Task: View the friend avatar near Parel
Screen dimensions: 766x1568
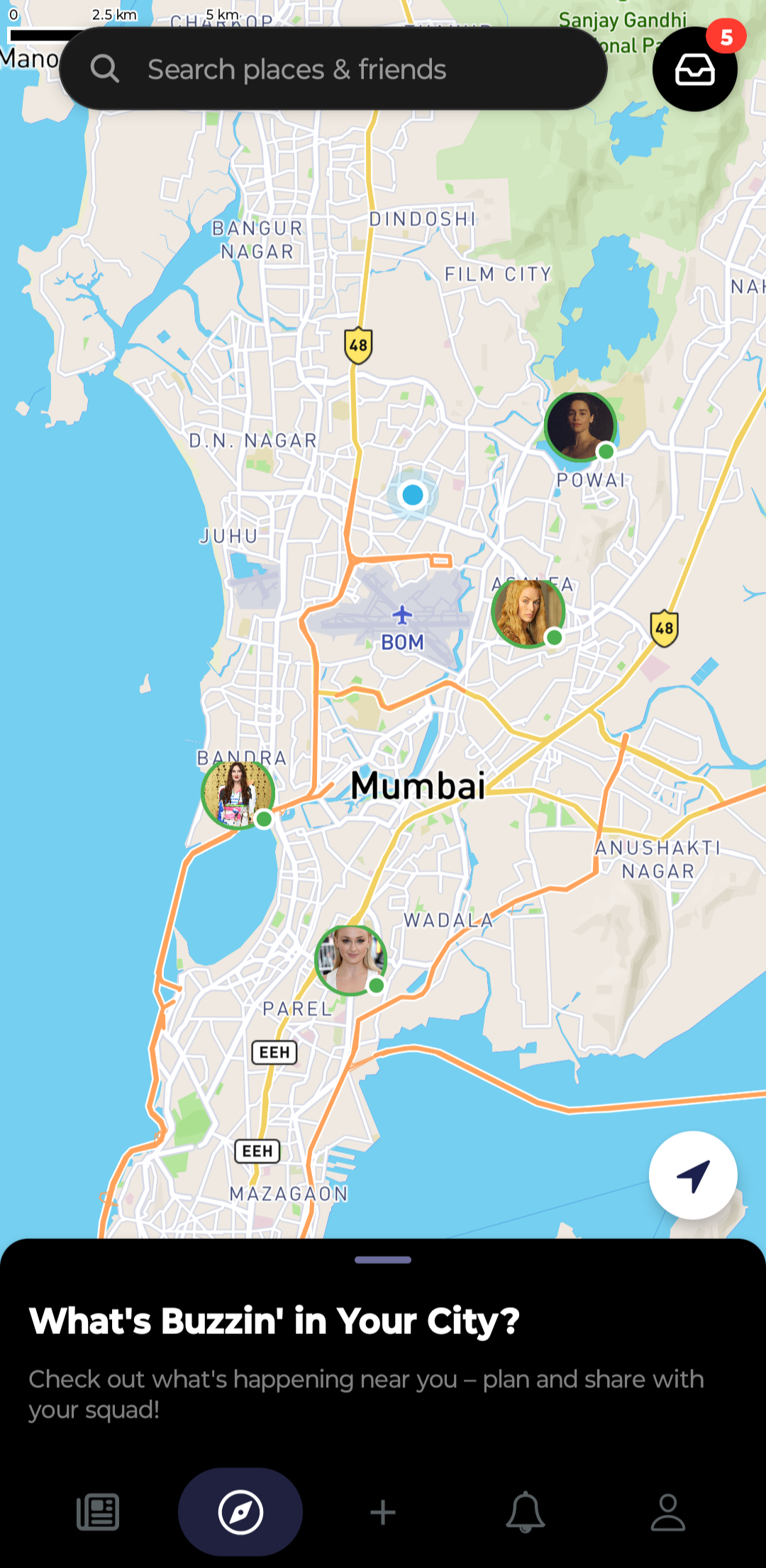Action: coord(350,961)
